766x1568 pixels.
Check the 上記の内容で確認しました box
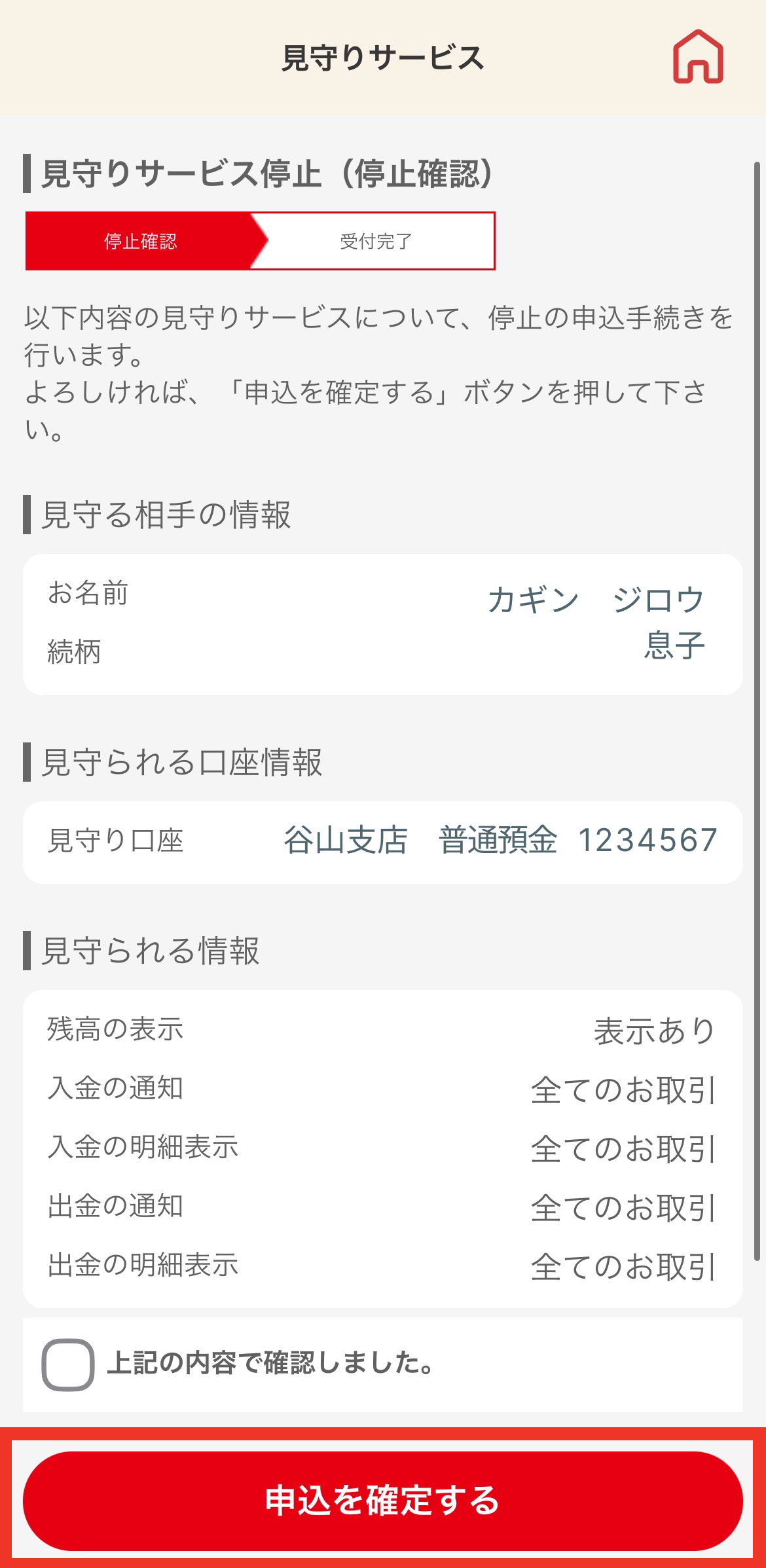68,1365
